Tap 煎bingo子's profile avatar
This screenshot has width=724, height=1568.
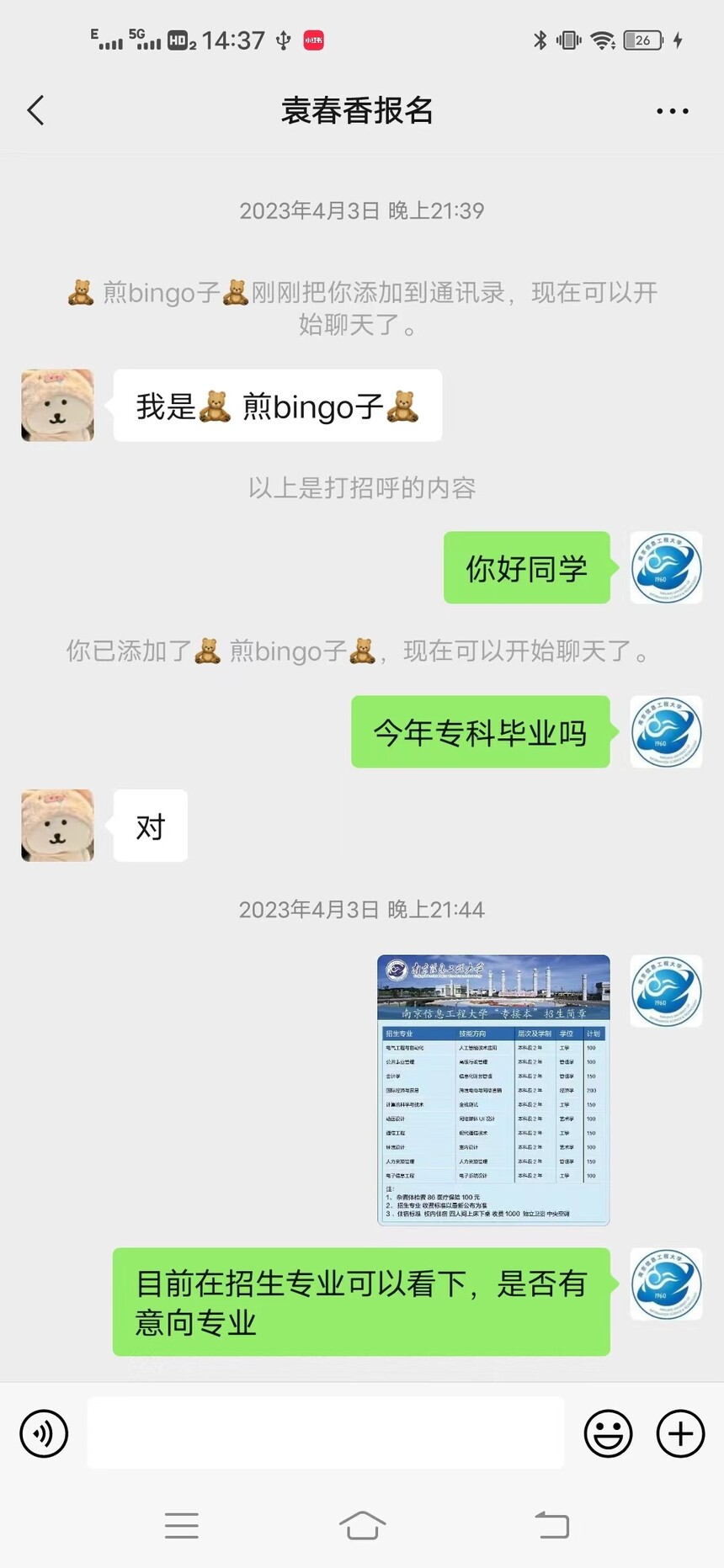point(56,405)
